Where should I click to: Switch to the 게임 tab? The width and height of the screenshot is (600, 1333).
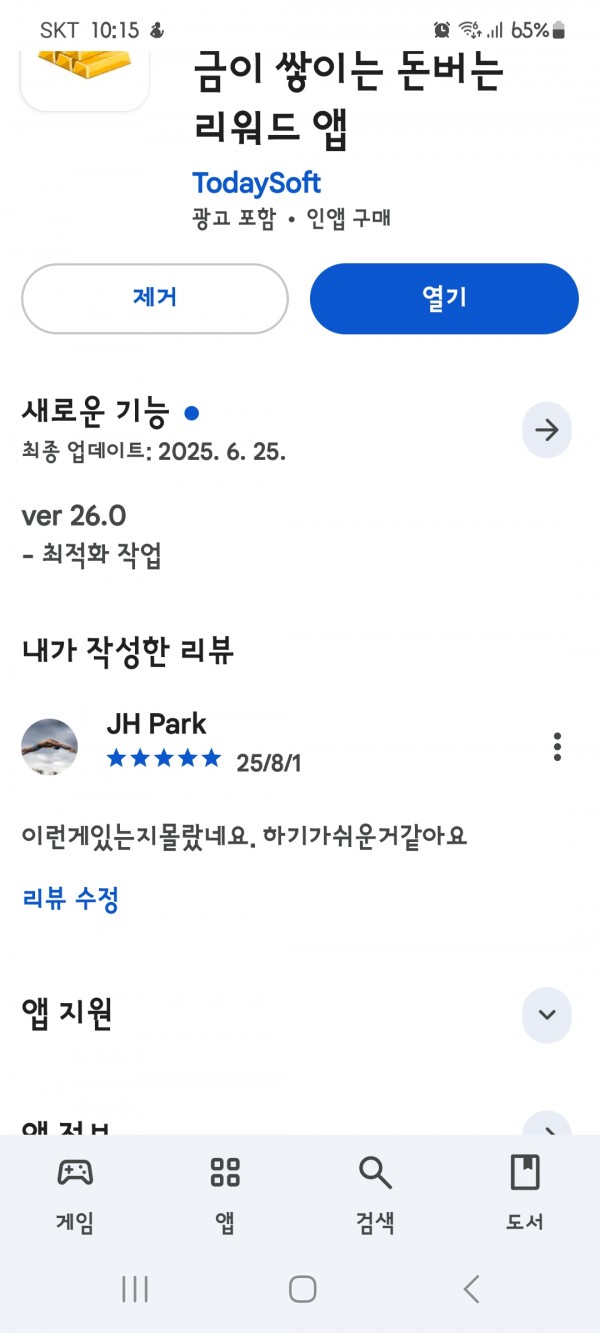tap(75, 1194)
